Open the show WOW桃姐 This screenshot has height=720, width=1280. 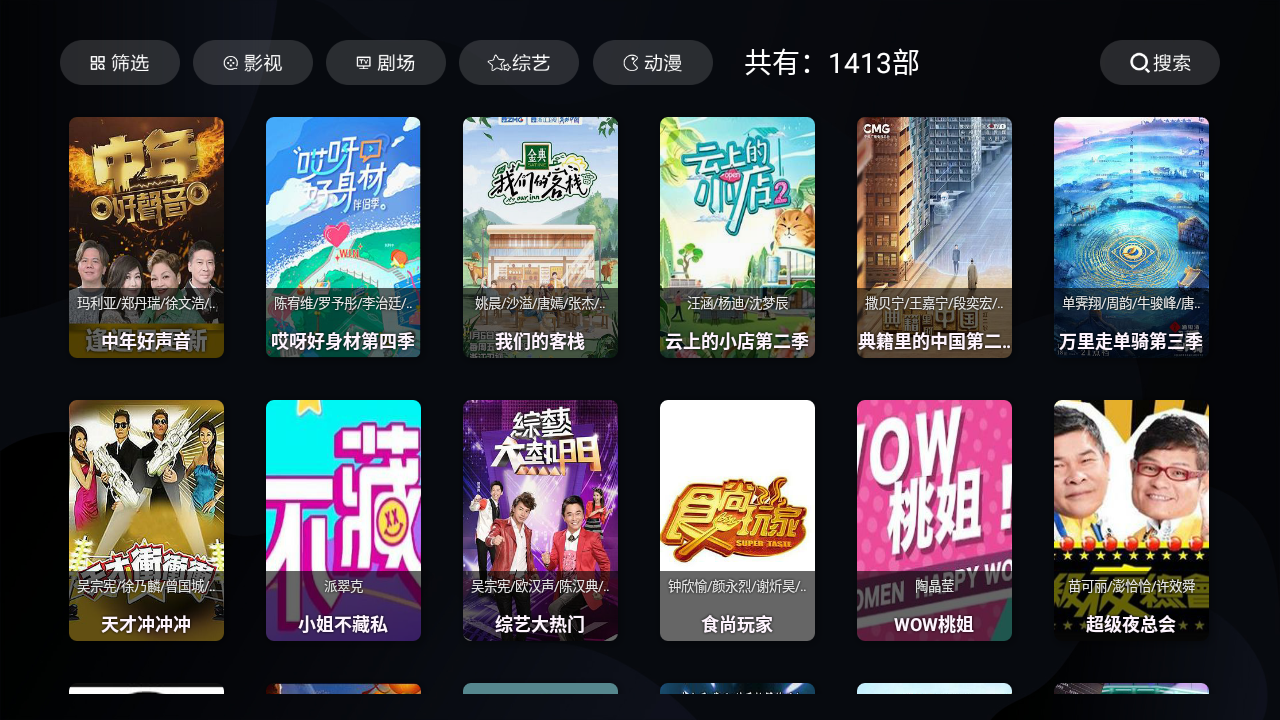(934, 520)
